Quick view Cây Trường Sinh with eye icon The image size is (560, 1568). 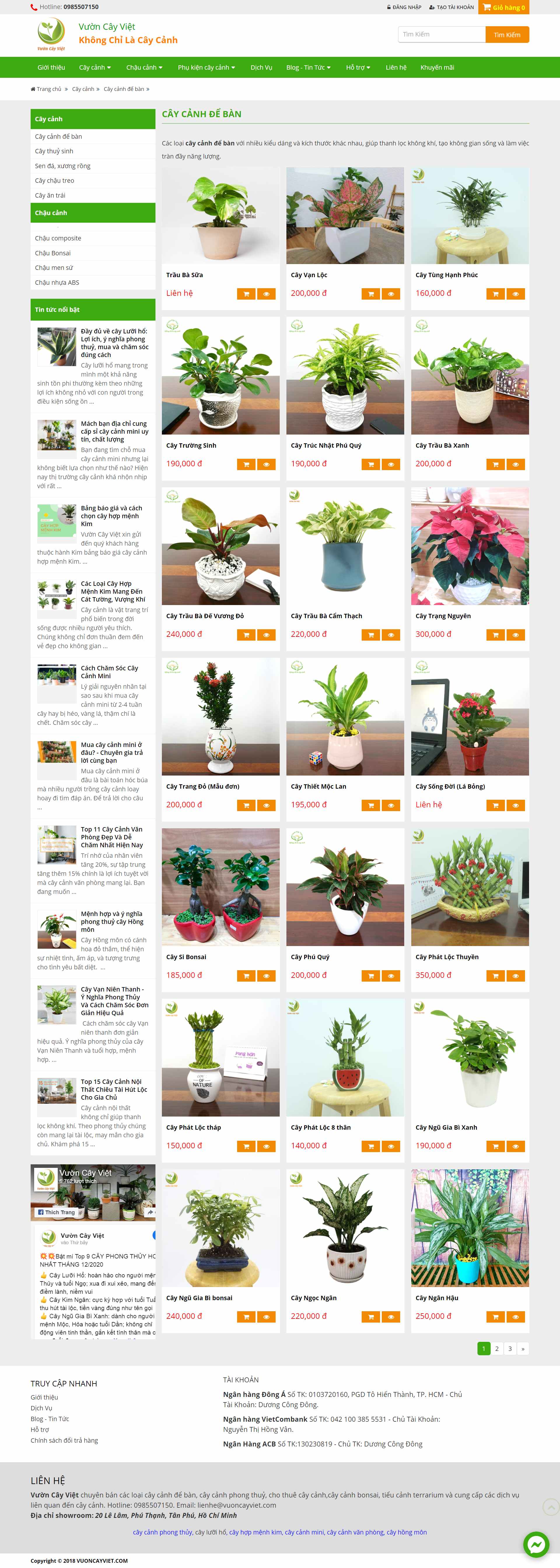(266, 465)
